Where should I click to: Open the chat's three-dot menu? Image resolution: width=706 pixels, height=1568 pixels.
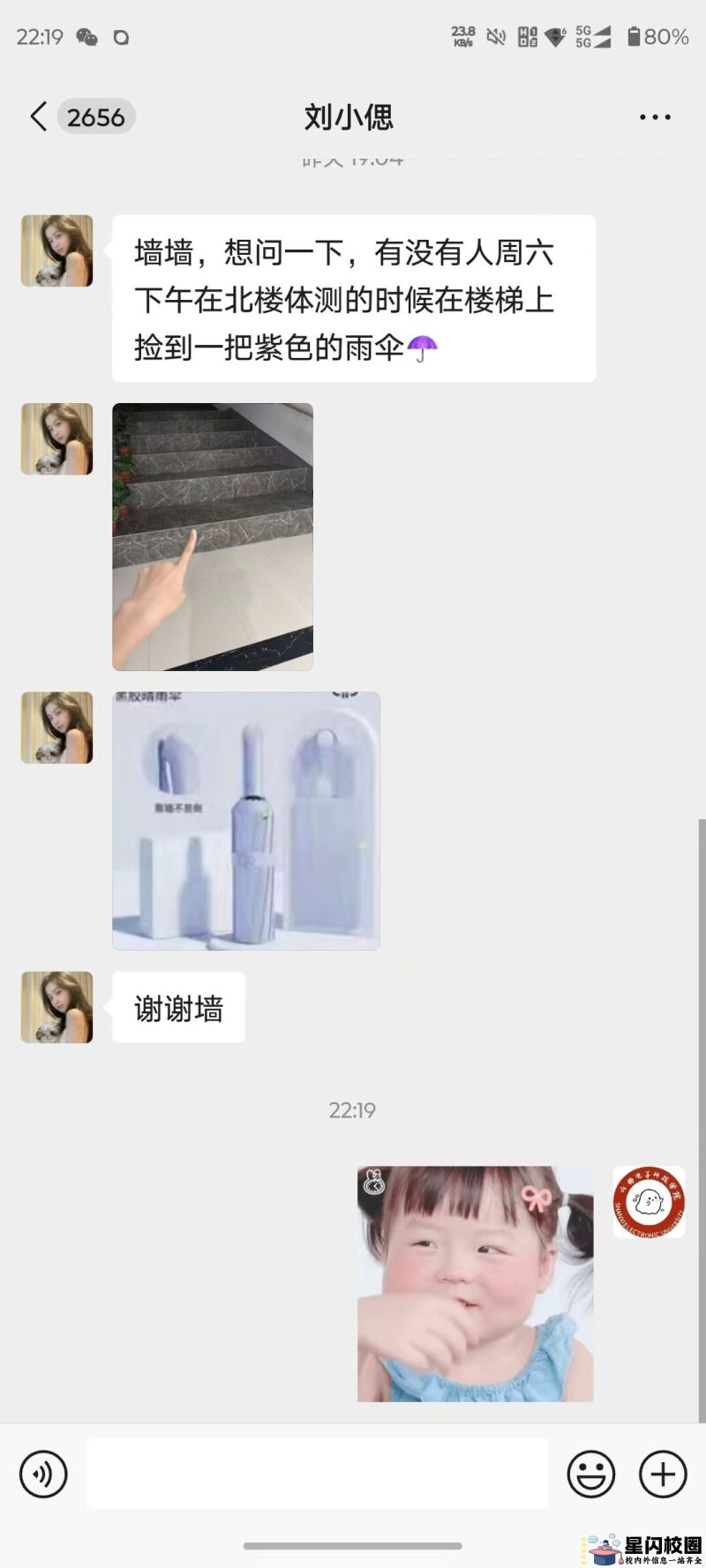click(655, 116)
